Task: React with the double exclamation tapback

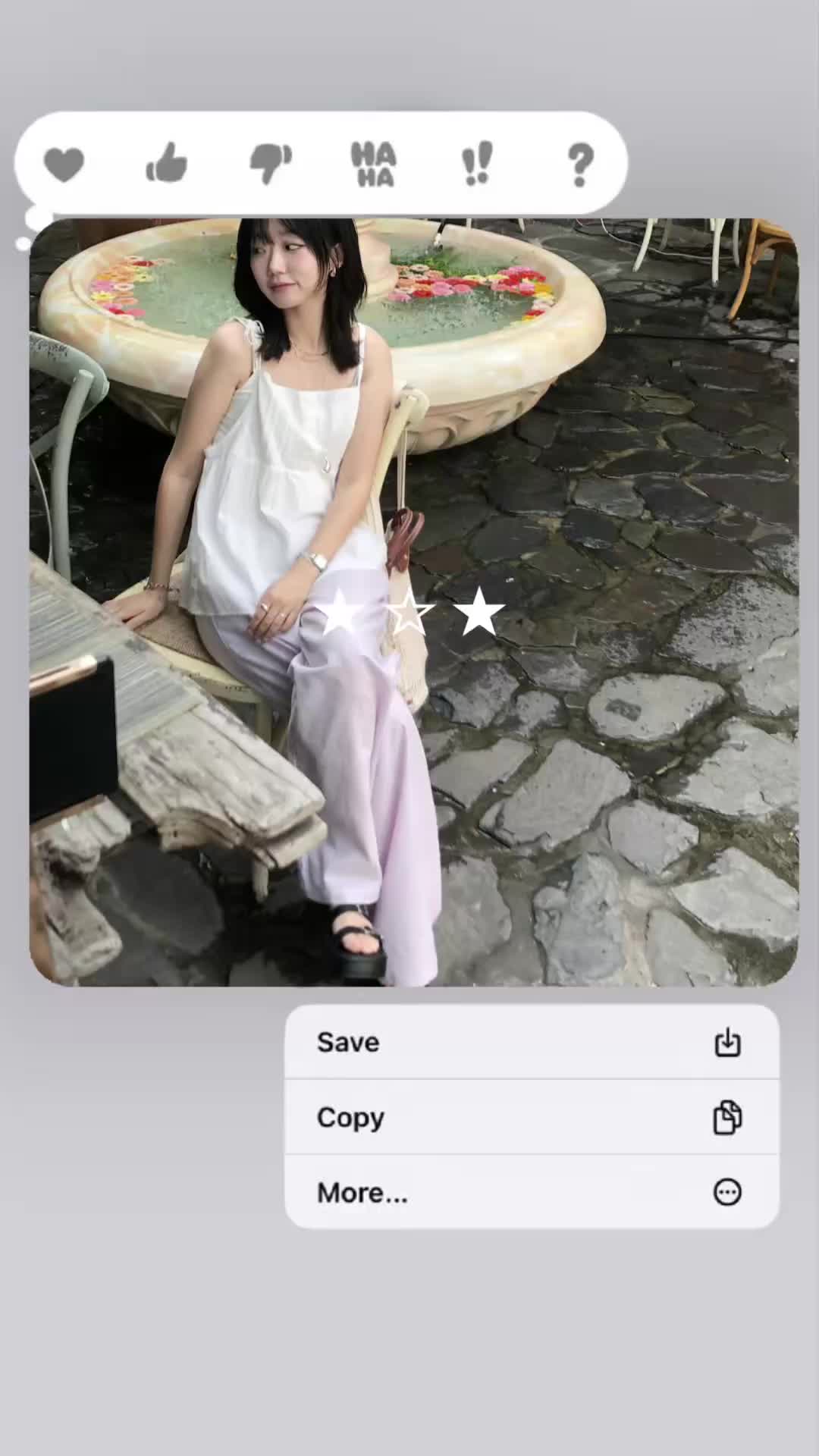Action: pyautogui.click(x=477, y=163)
